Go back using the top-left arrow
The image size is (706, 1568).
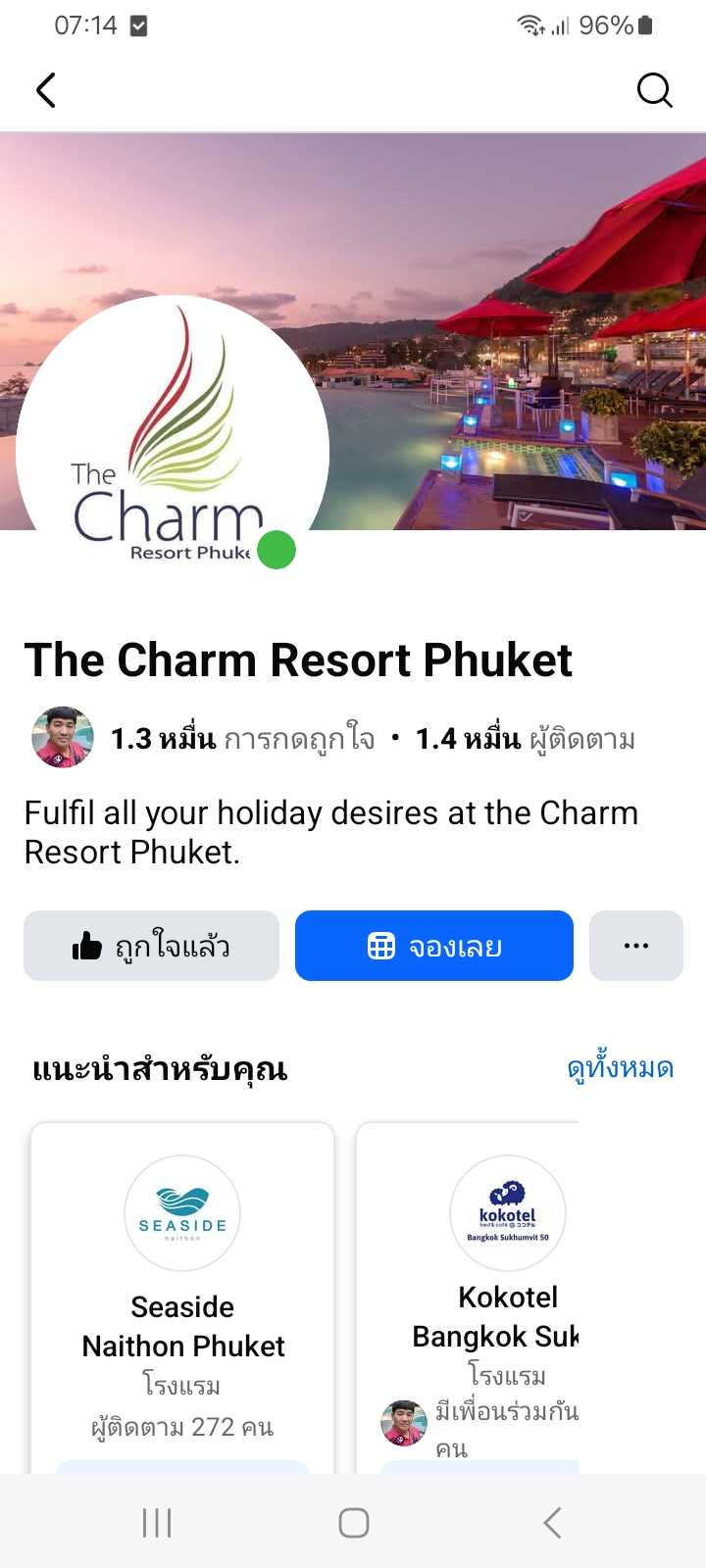click(x=46, y=90)
